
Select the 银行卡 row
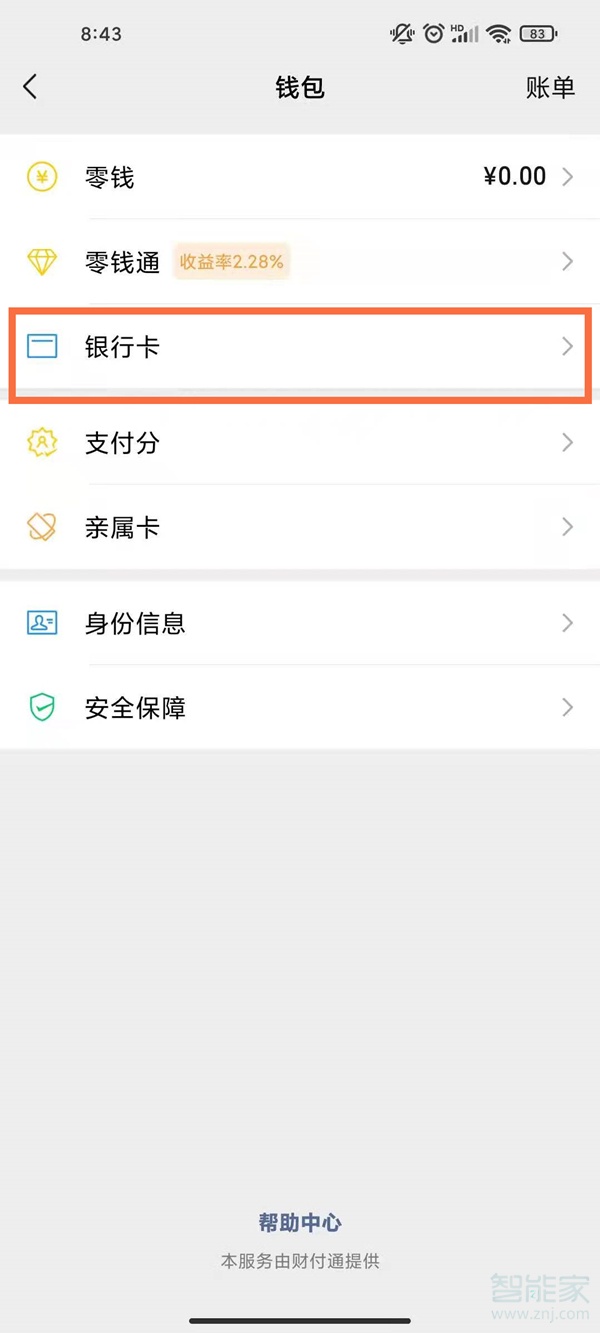pyautogui.click(x=300, y=347)
